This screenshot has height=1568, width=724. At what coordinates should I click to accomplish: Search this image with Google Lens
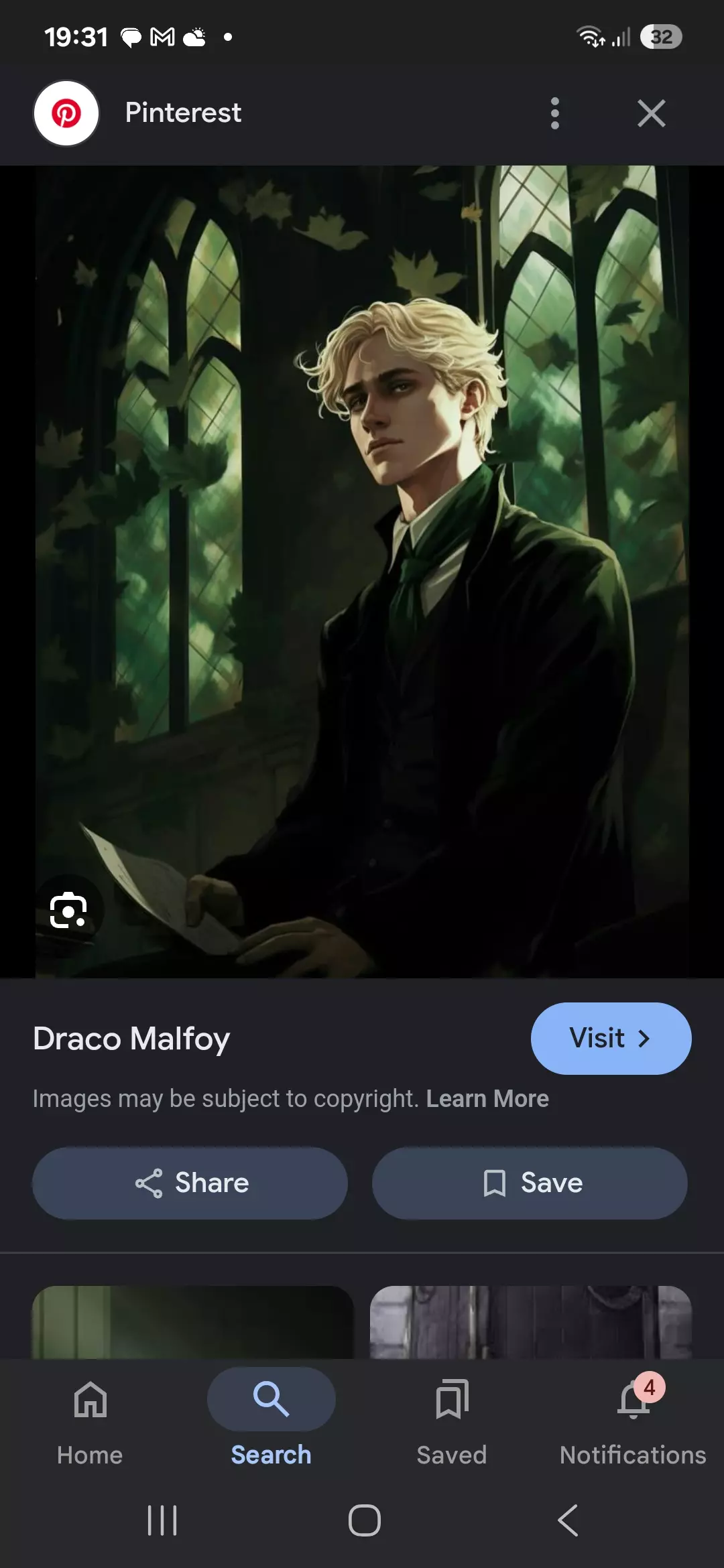click(68, 910)
